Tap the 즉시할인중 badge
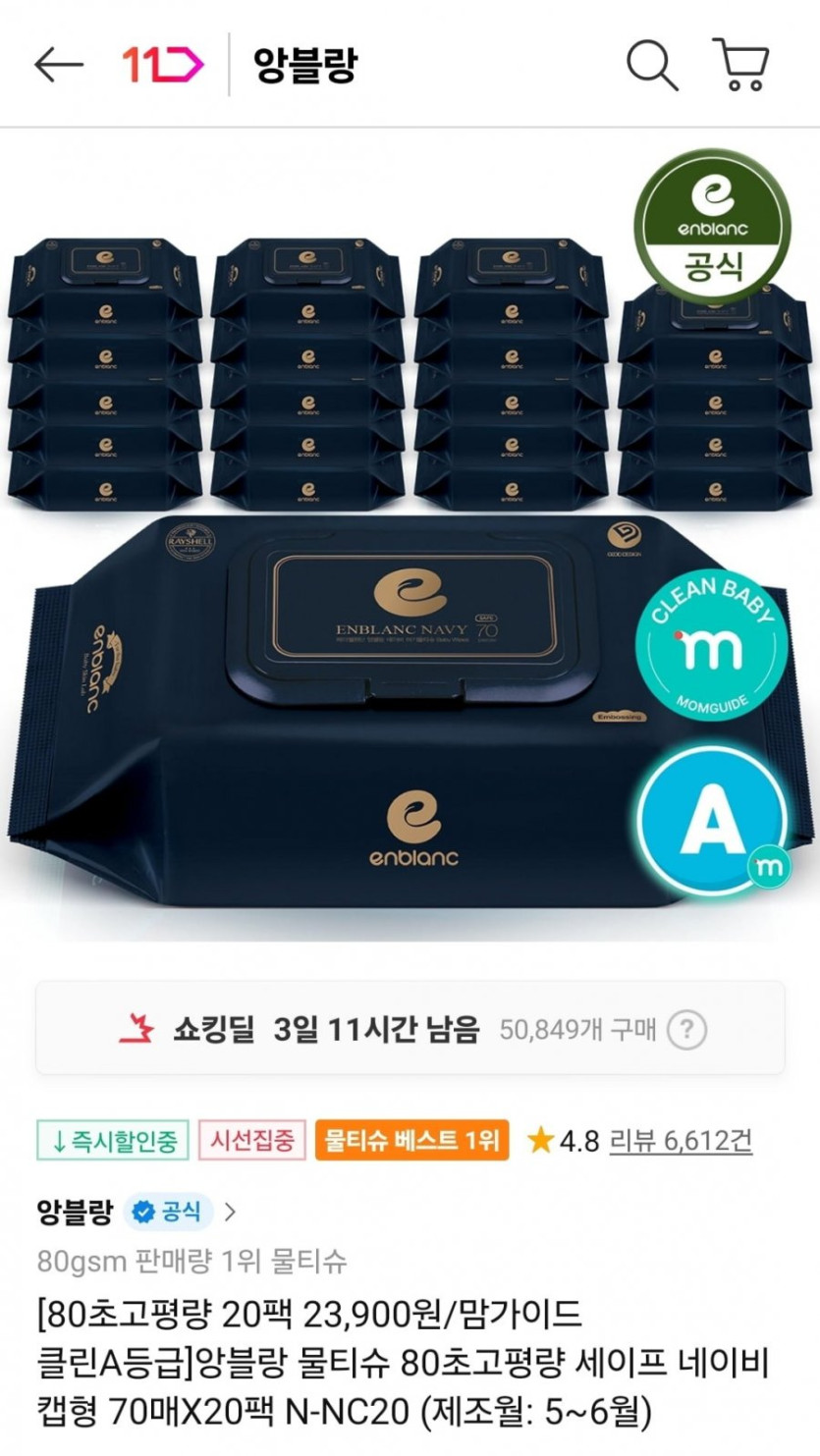 [x=112, y=1141]
